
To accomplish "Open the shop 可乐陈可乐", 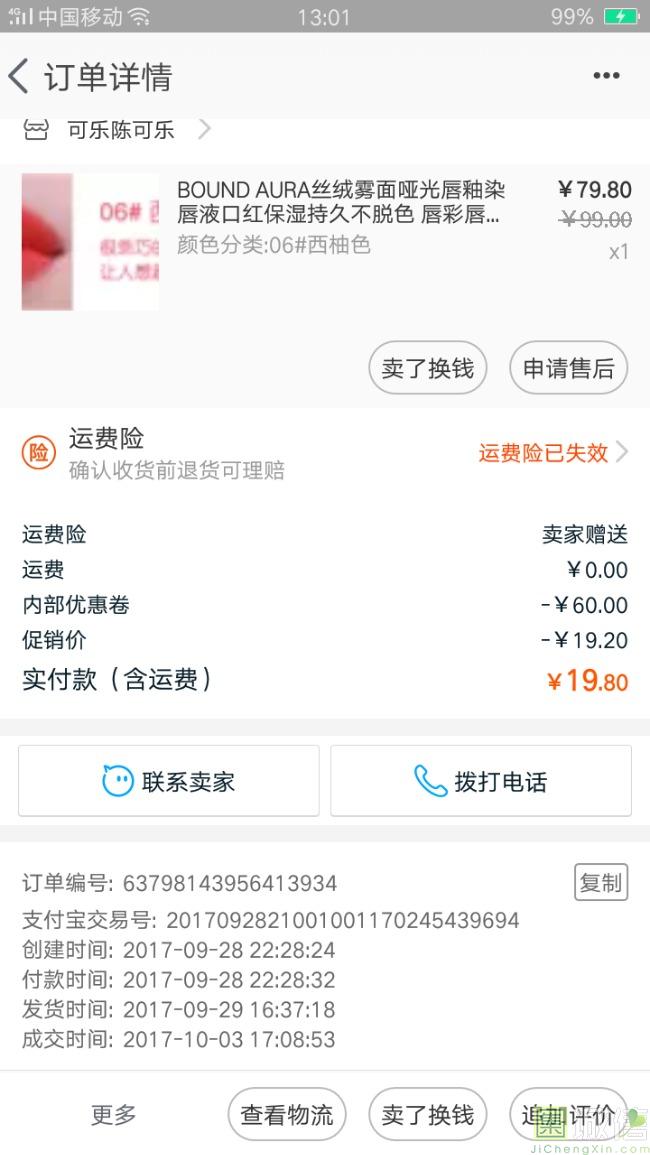I will pyautogui.click(x=122, y=130).
